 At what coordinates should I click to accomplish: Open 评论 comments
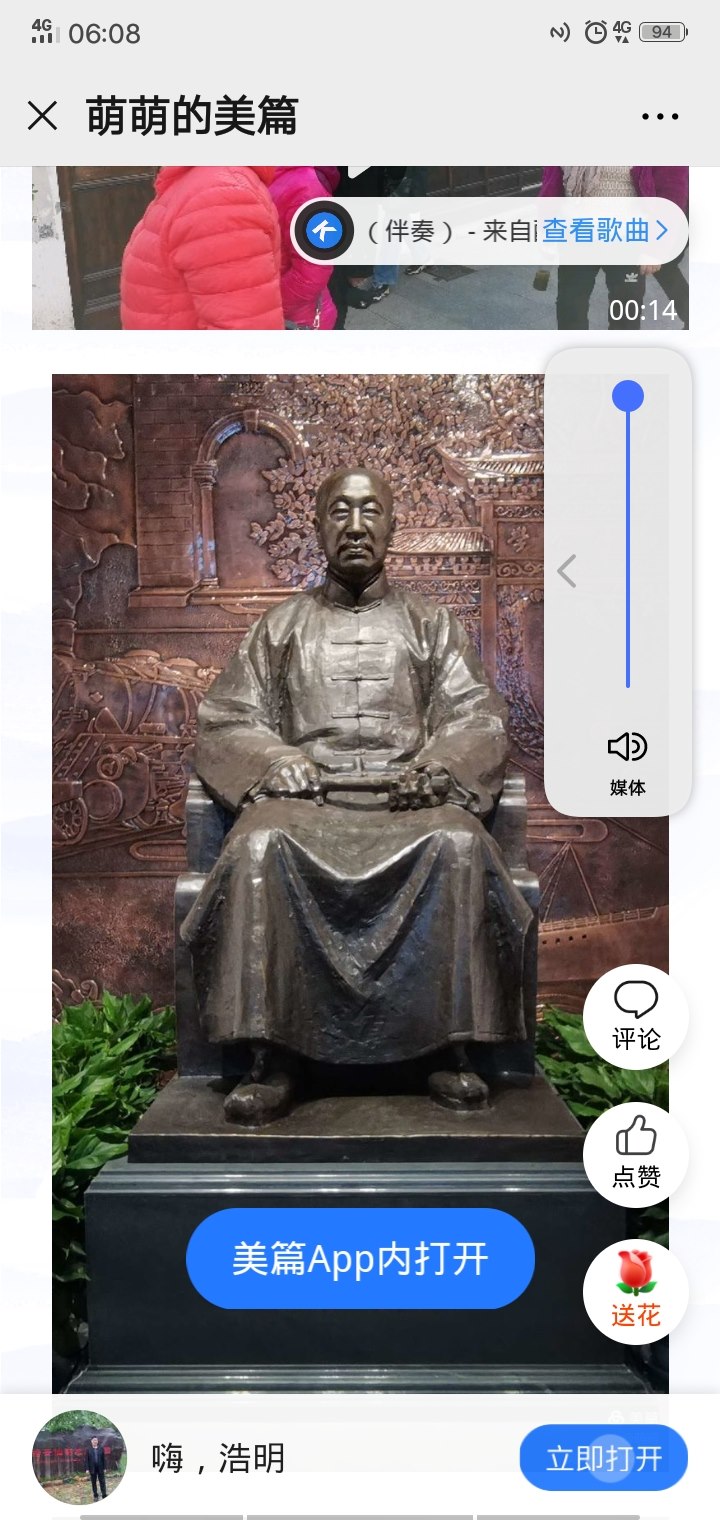click(x=636, y=1017)
